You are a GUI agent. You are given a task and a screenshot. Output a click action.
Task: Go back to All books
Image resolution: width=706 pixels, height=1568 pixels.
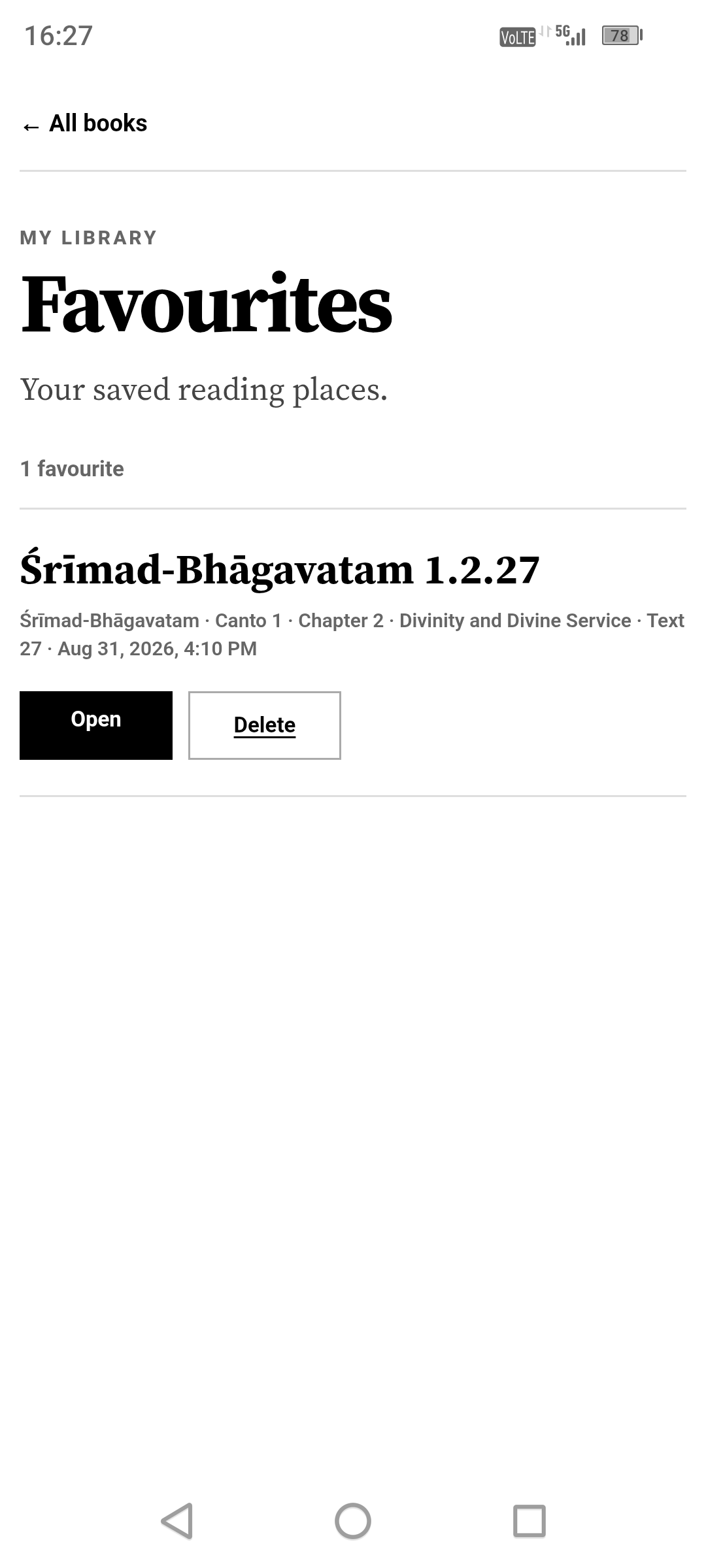pyautogui.click(x=85, y=123)
